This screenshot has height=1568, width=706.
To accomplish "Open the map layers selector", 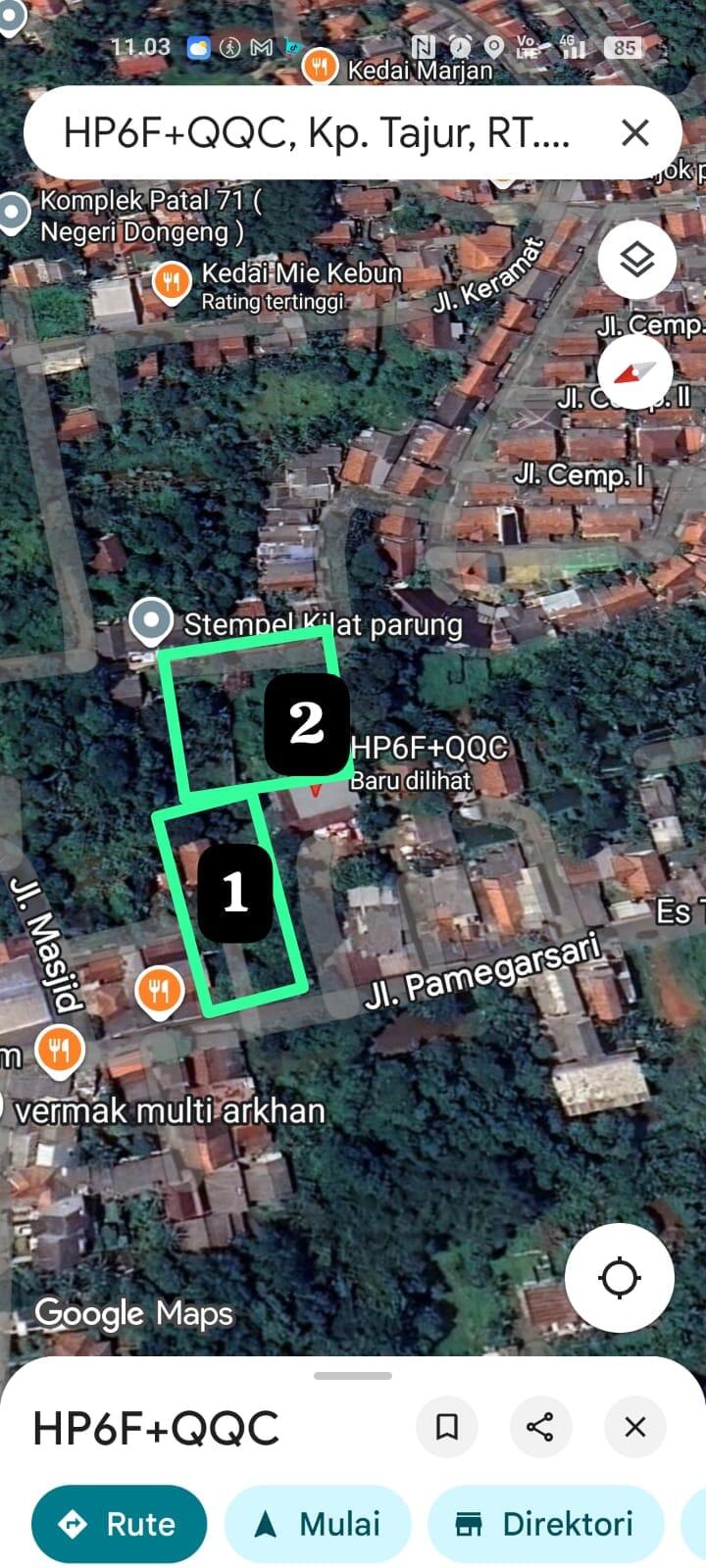I will 637,260.
